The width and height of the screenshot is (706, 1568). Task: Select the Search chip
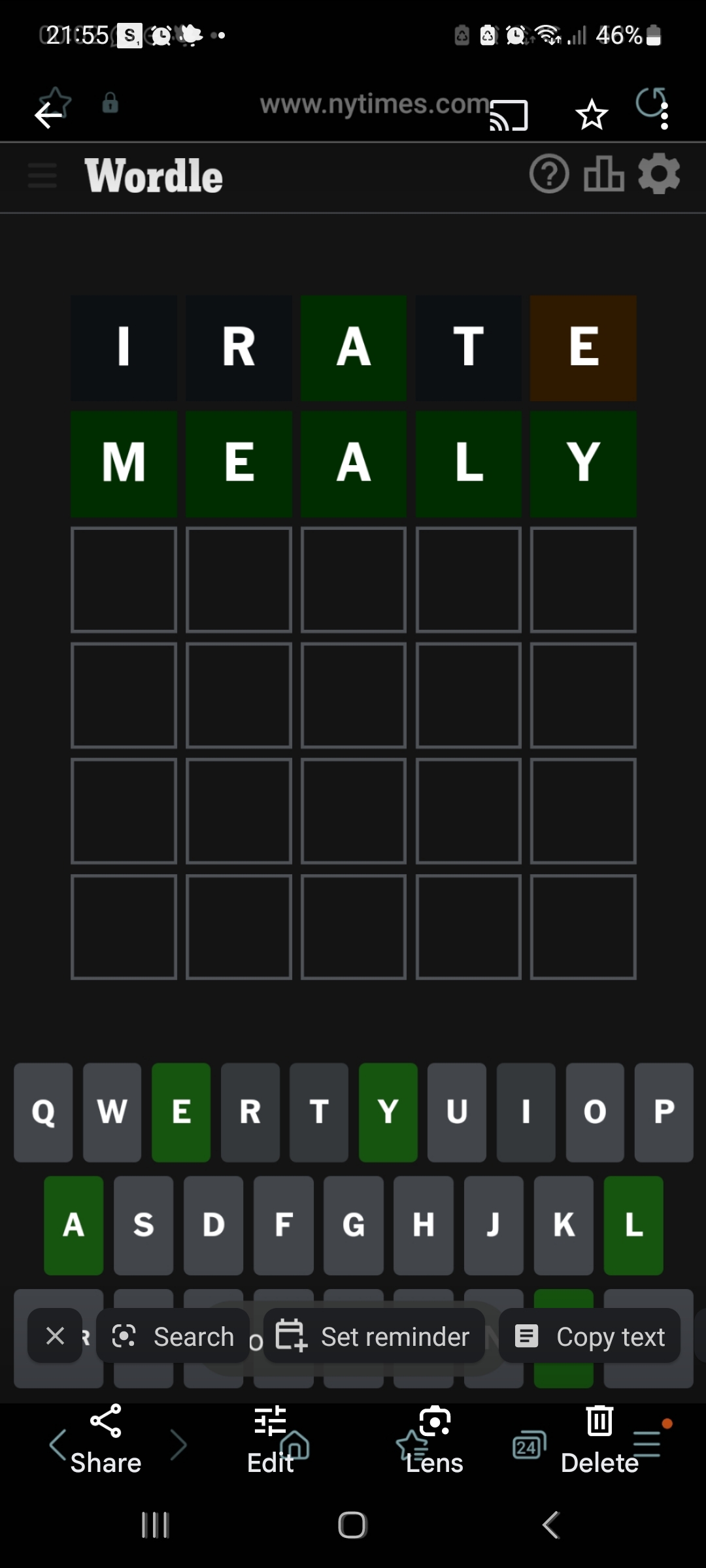173,1337
